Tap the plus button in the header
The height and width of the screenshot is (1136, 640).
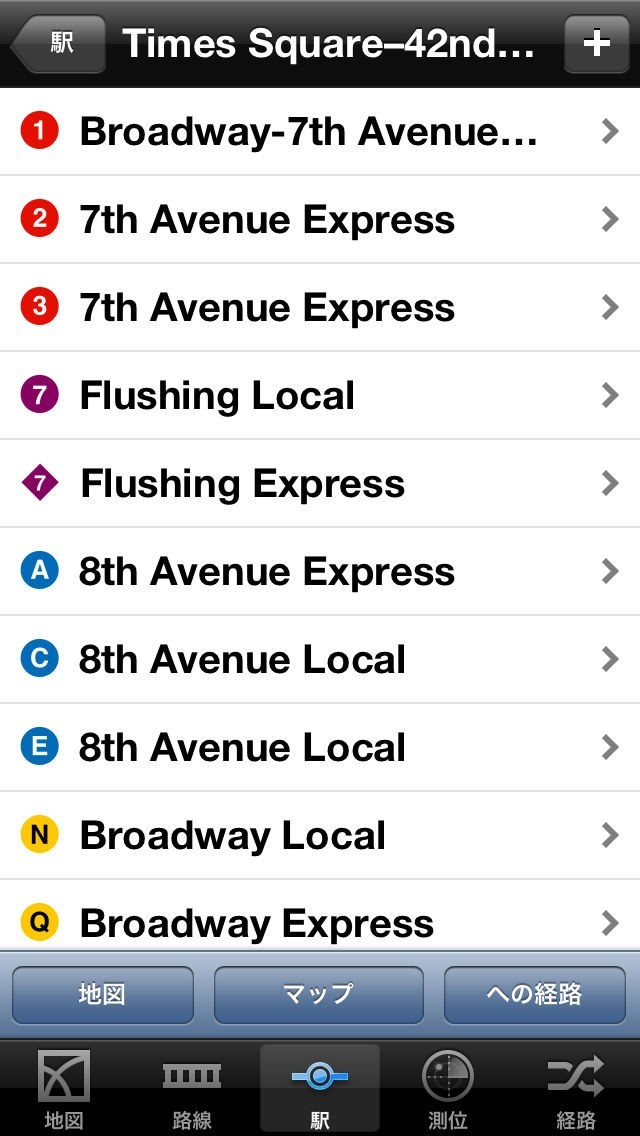coord(596,44)
